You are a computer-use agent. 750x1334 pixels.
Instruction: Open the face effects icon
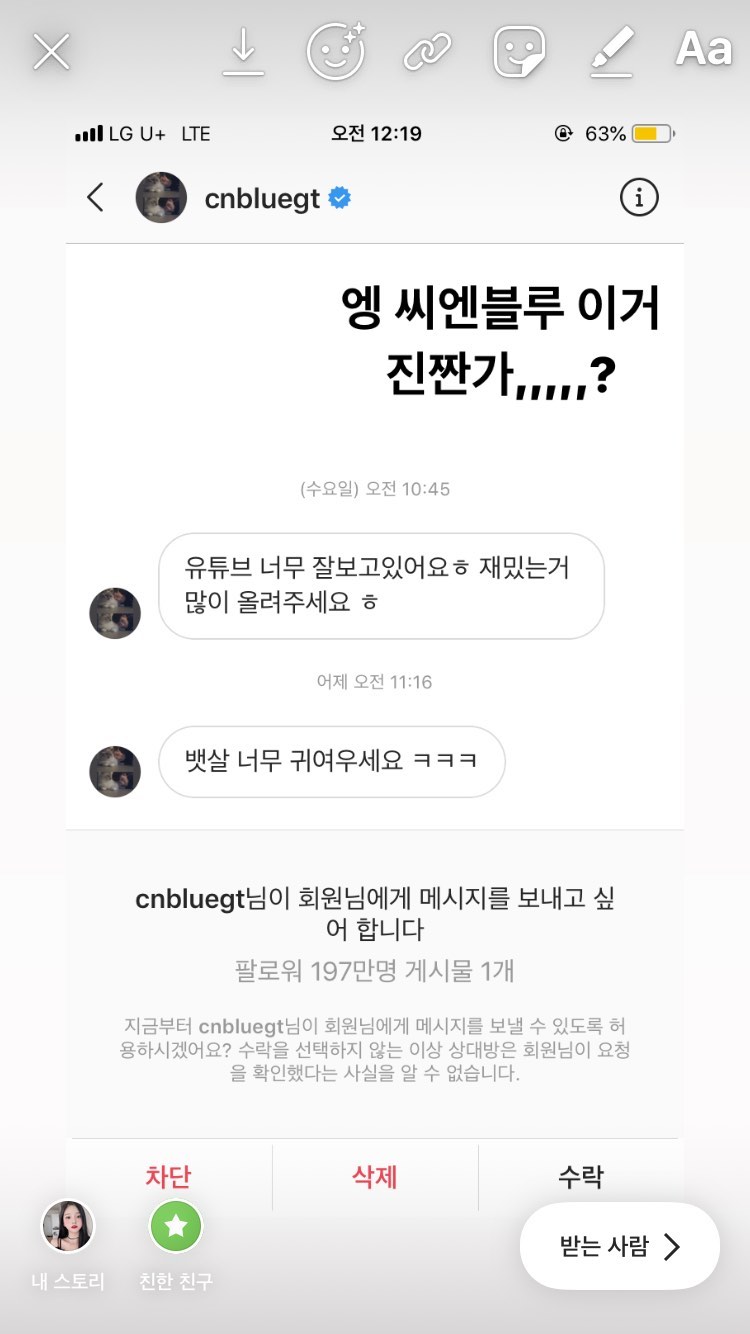pyautogui.click(x=335, y=51)
